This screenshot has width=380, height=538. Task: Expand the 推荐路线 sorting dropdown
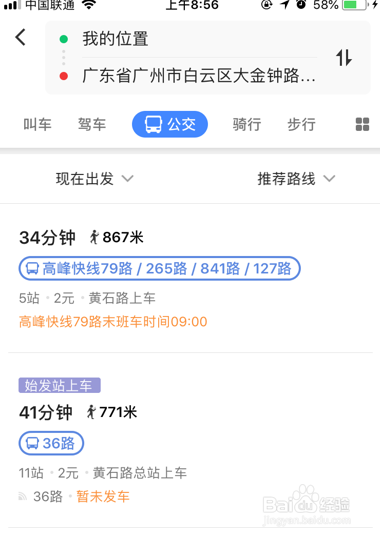[x=296, y=179]
